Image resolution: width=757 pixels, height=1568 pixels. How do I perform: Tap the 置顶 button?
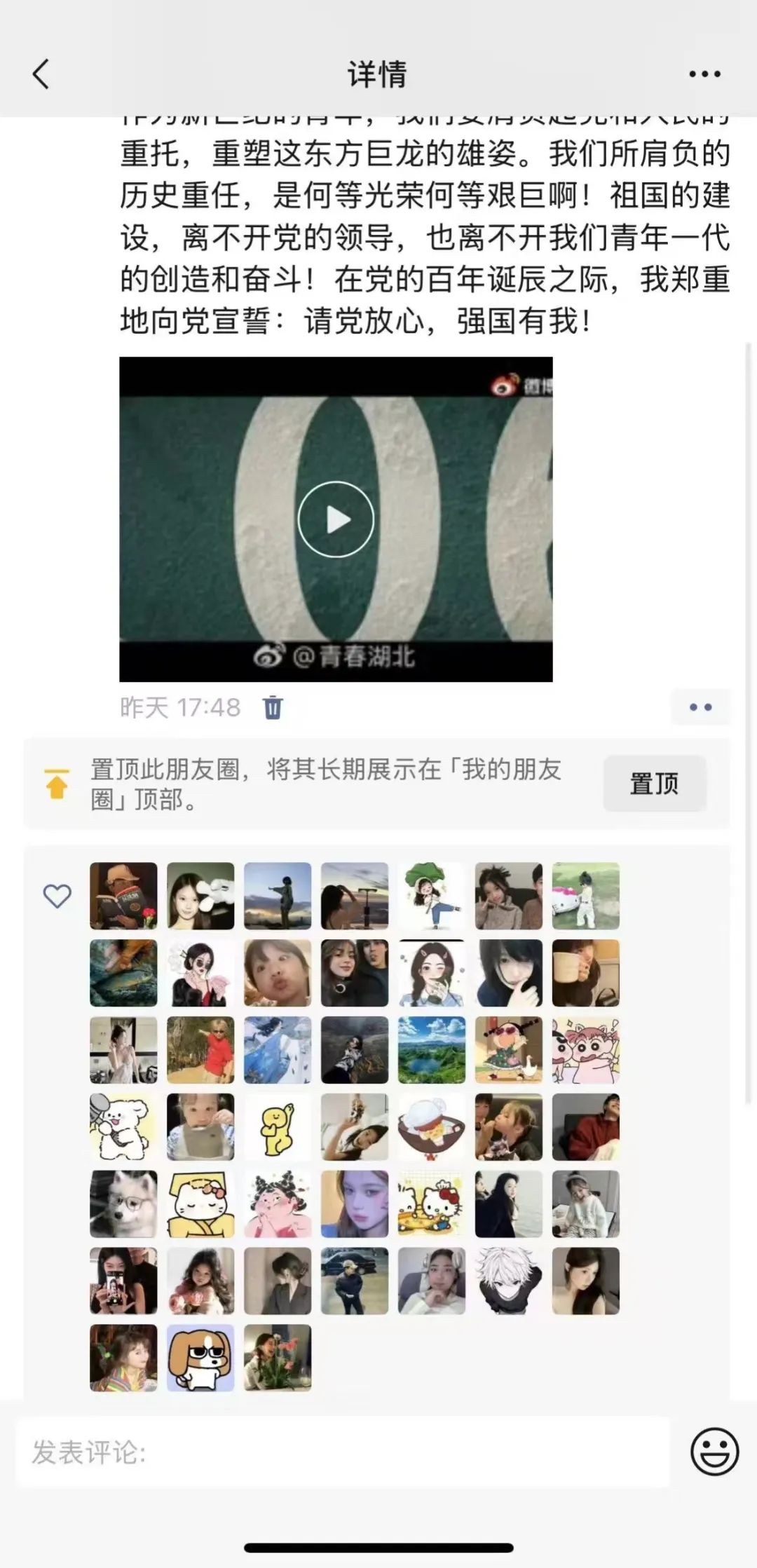[x=654, y=784]
